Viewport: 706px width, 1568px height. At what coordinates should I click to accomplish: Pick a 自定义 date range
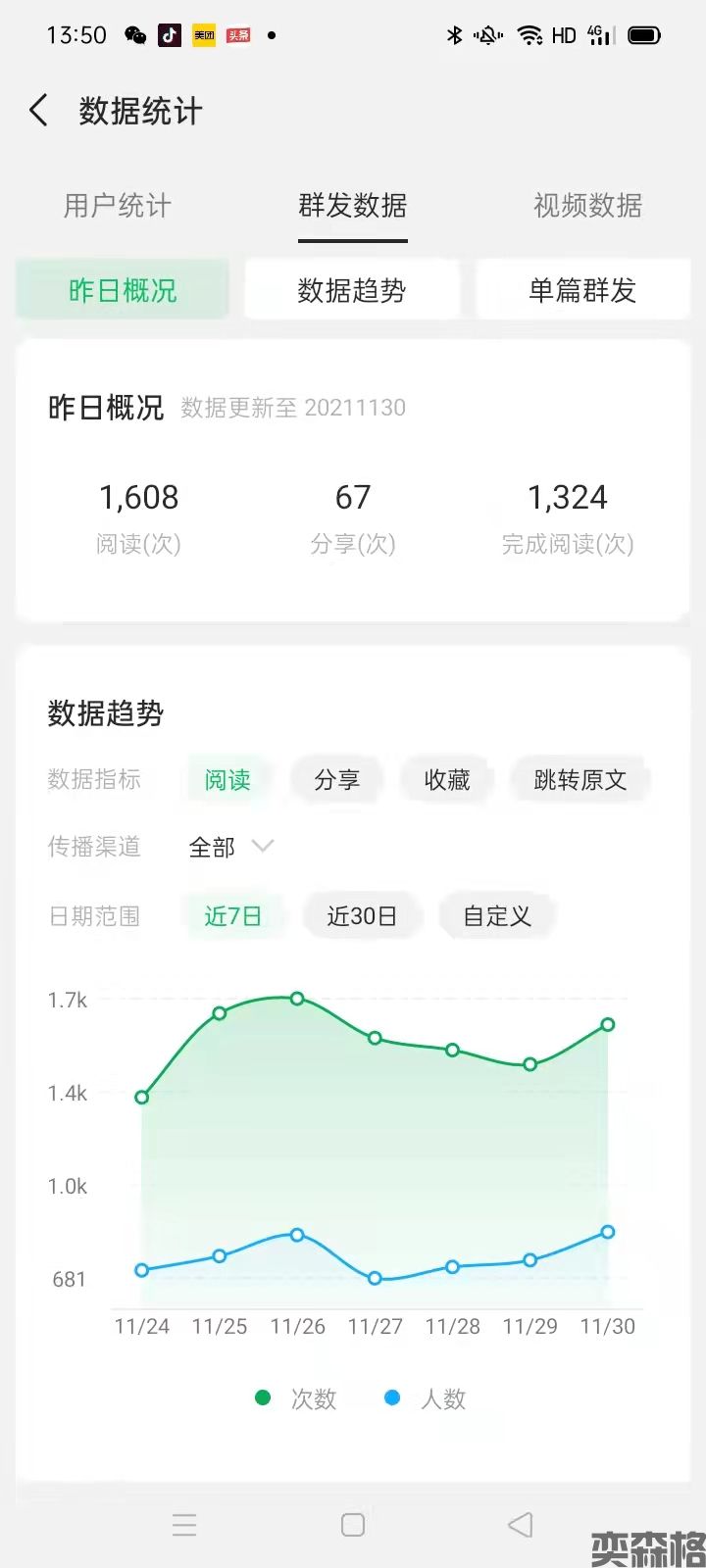pyautogui.click(x=497, y=916)
